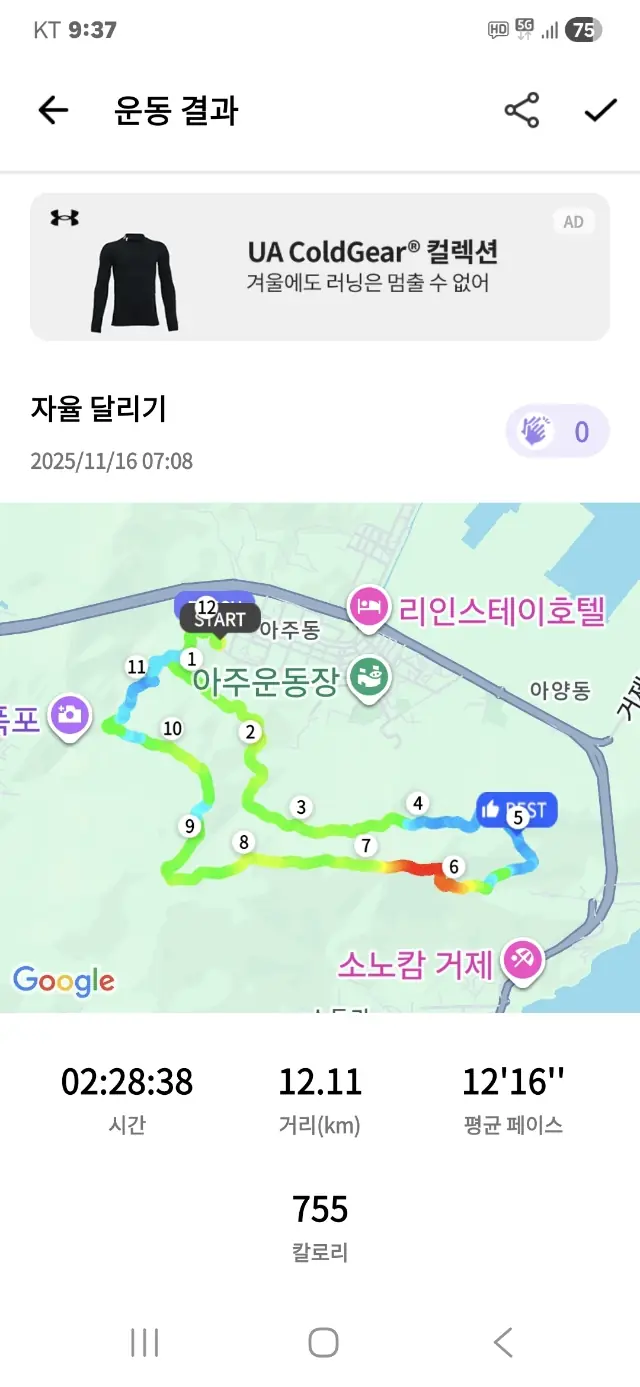Open the running route map

coord(320,757)
